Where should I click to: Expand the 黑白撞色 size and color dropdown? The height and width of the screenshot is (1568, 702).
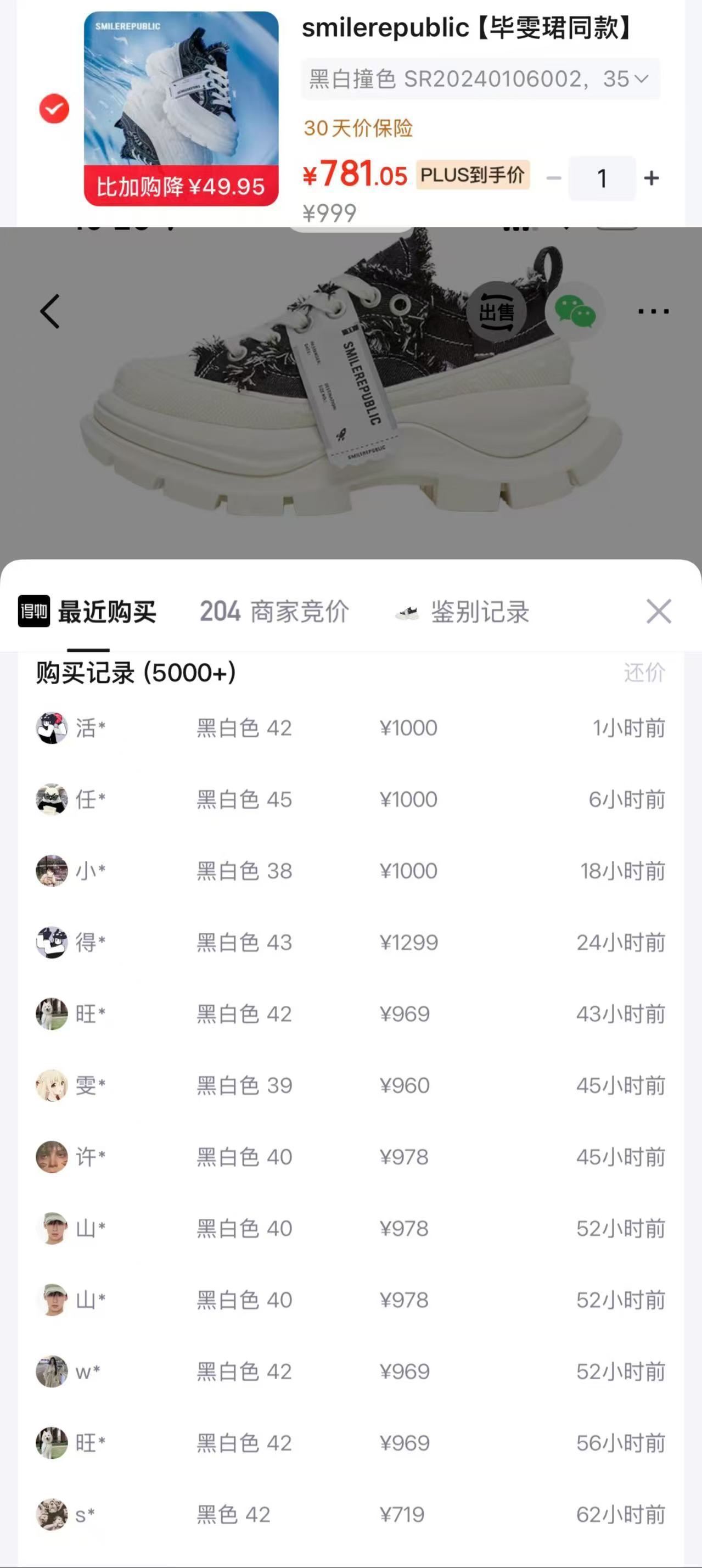point(481,79)
